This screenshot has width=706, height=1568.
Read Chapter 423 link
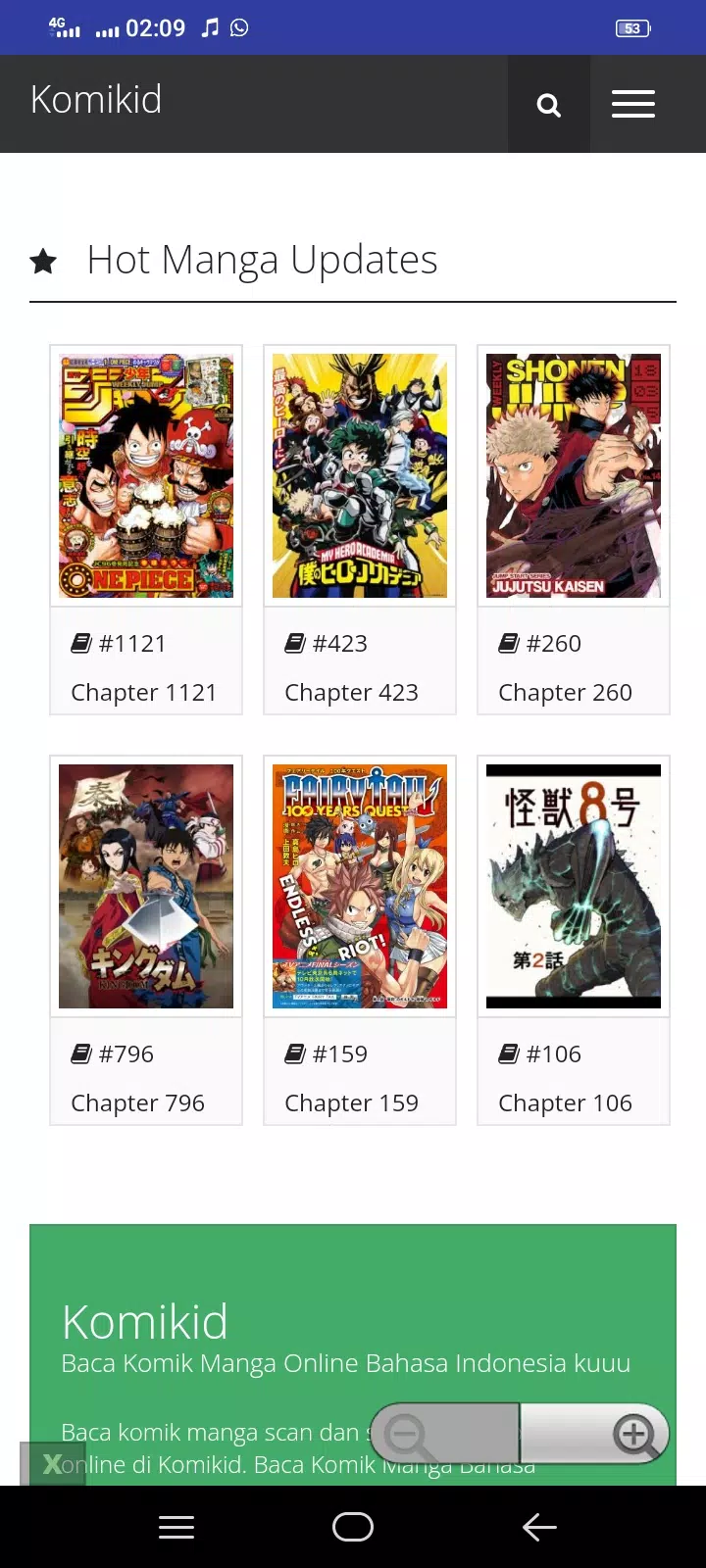click(x=351, y=692)
